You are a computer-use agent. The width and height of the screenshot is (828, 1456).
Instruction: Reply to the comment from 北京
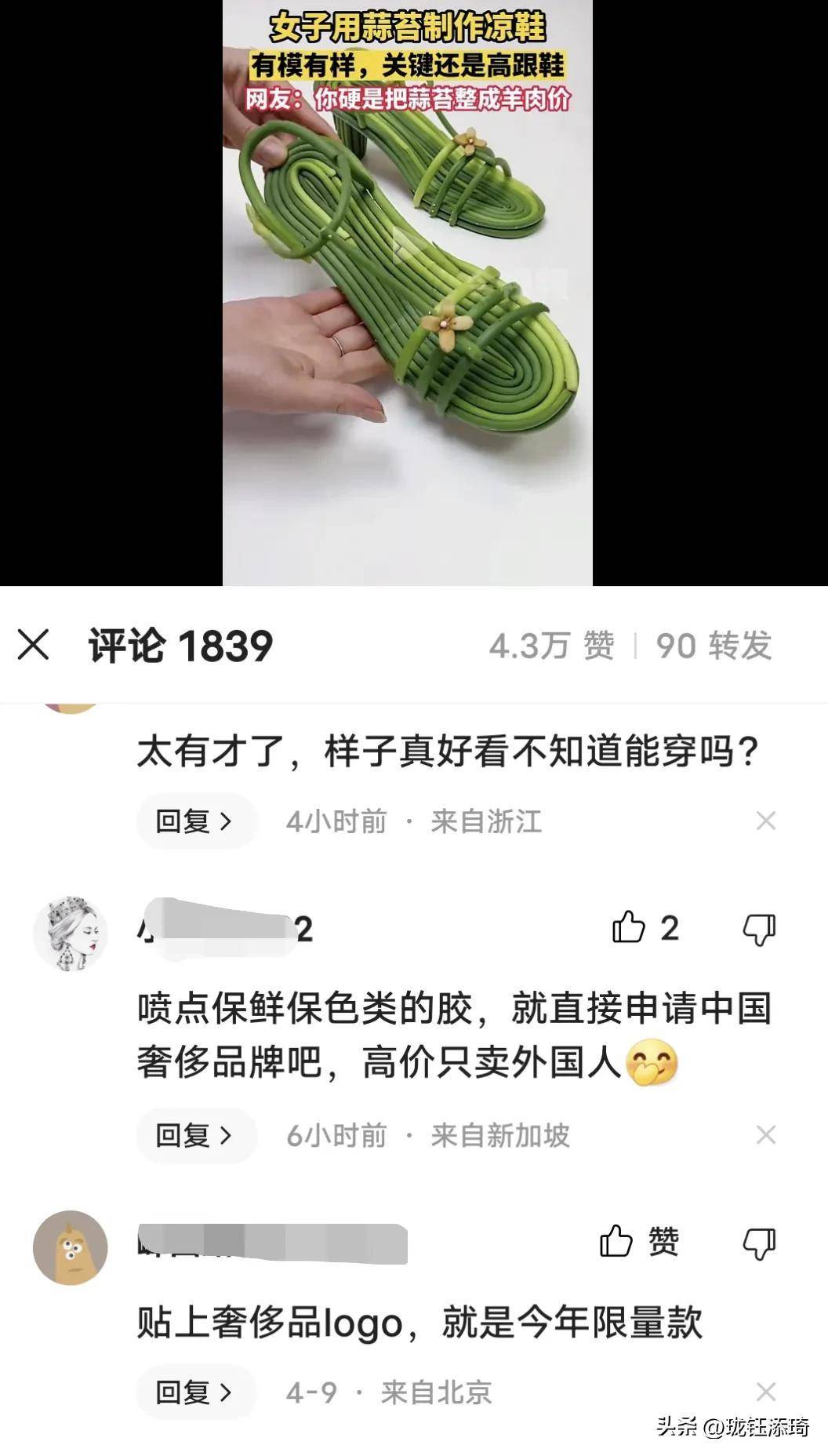195,1392
